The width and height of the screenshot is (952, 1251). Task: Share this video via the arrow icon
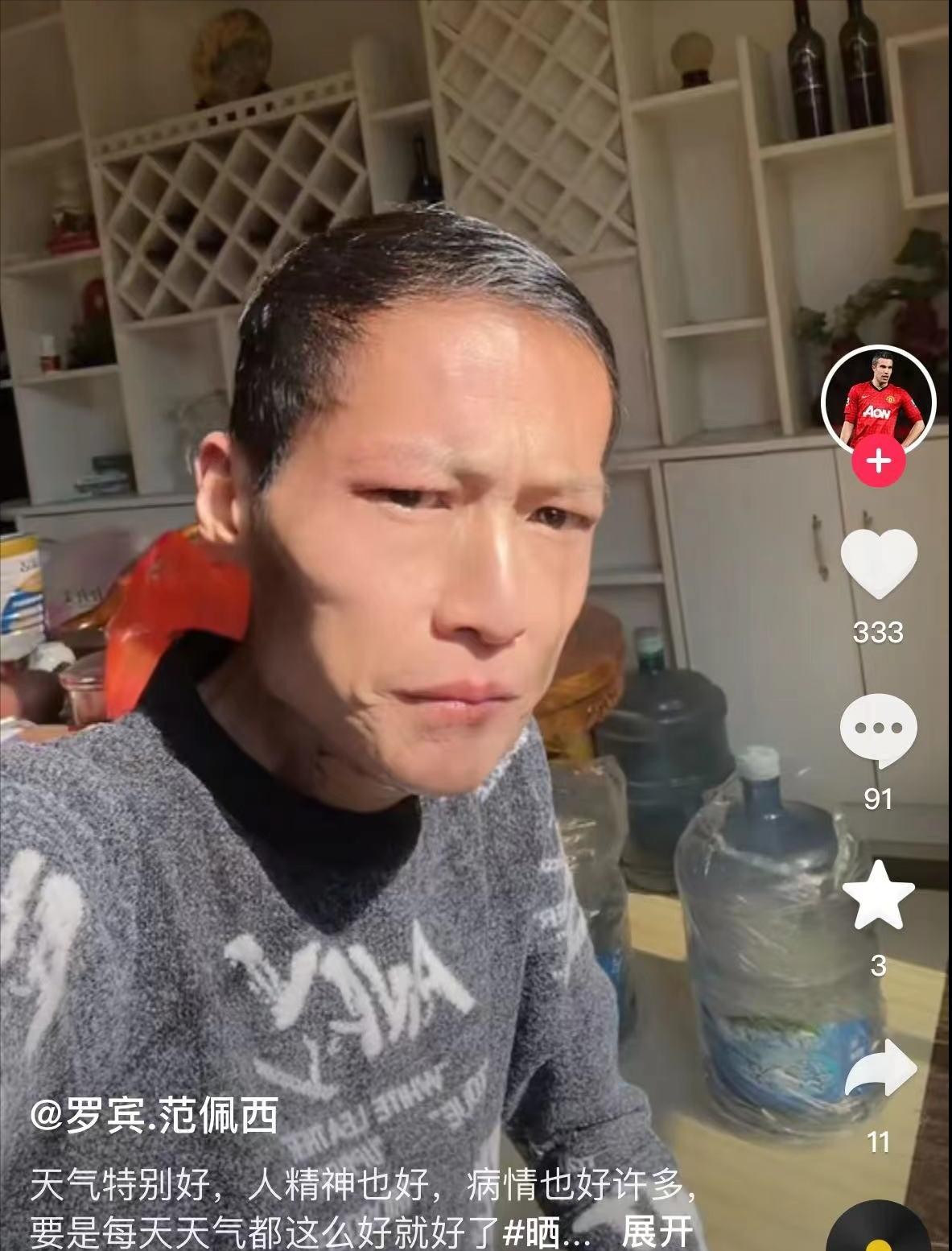pos(880,1069)
